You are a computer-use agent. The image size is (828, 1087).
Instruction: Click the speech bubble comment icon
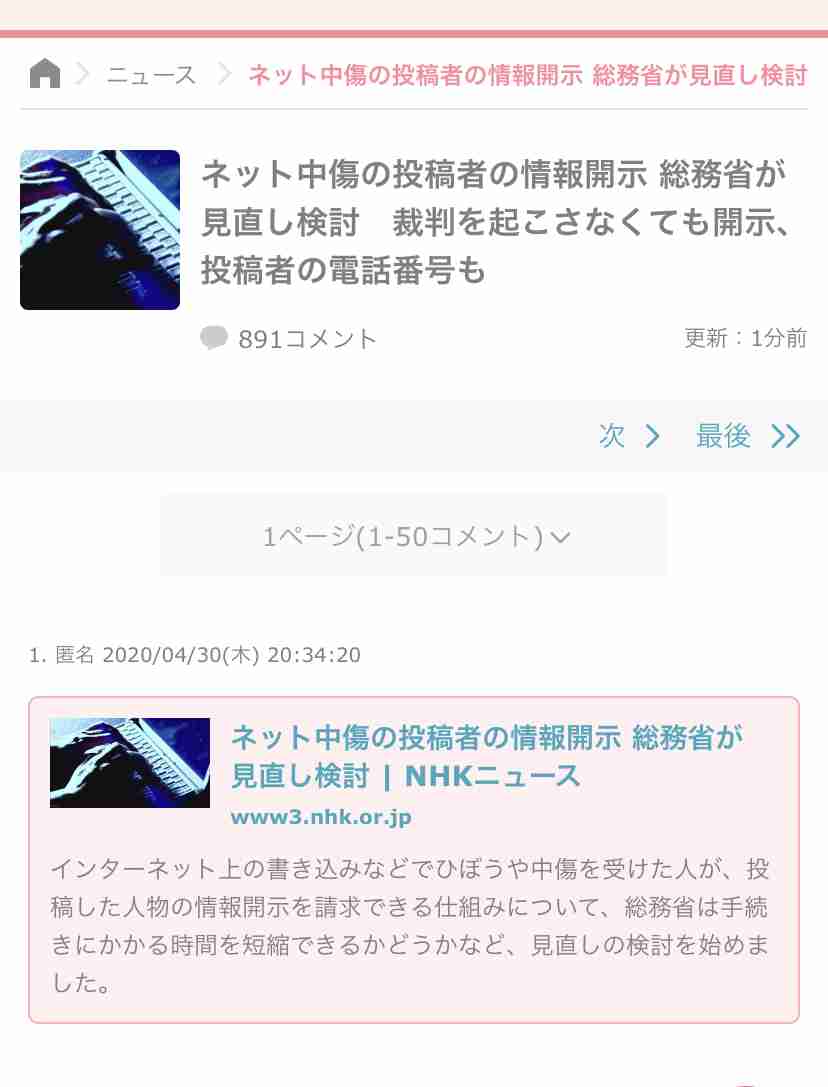(x=214, y=338)
